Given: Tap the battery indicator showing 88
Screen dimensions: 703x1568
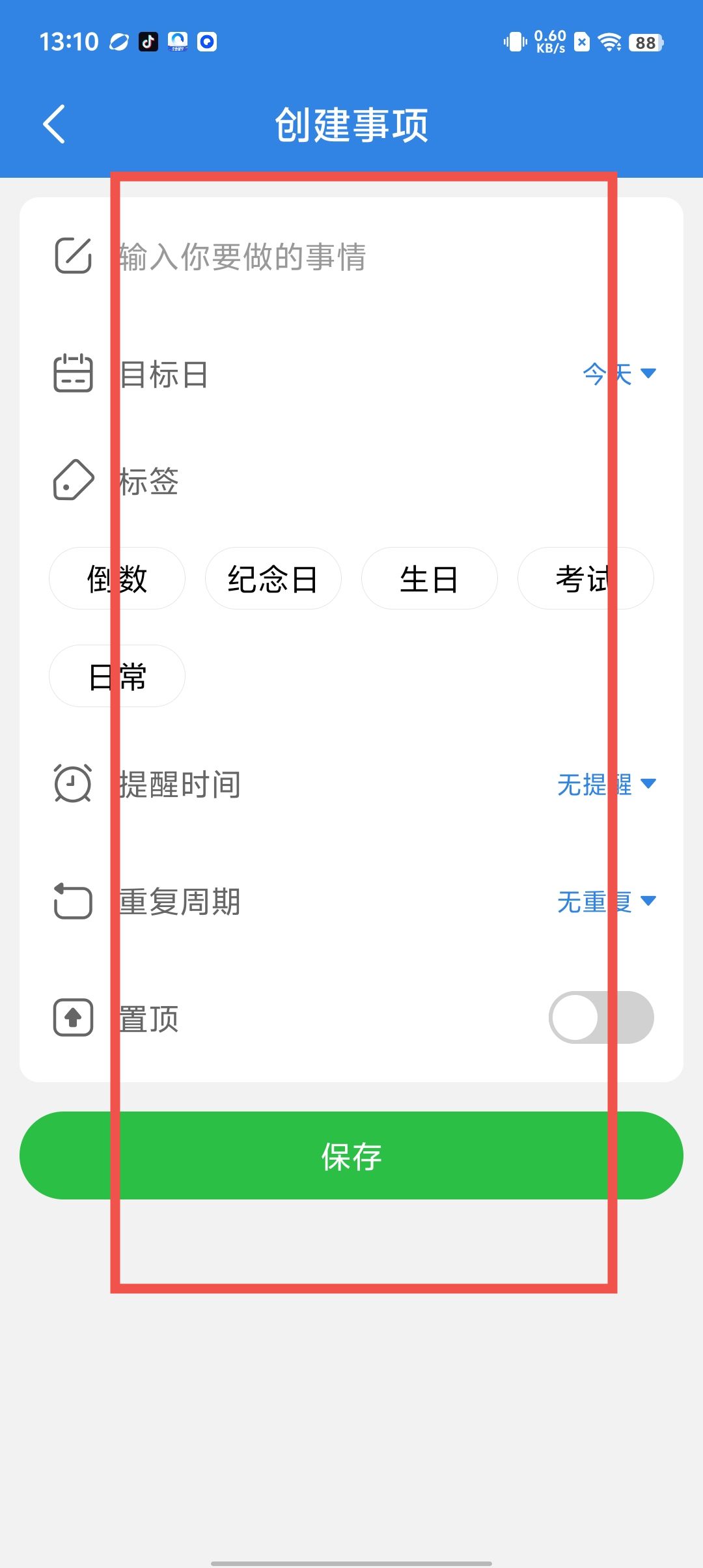Looking at the screenshot, I should tap(646, 42).
